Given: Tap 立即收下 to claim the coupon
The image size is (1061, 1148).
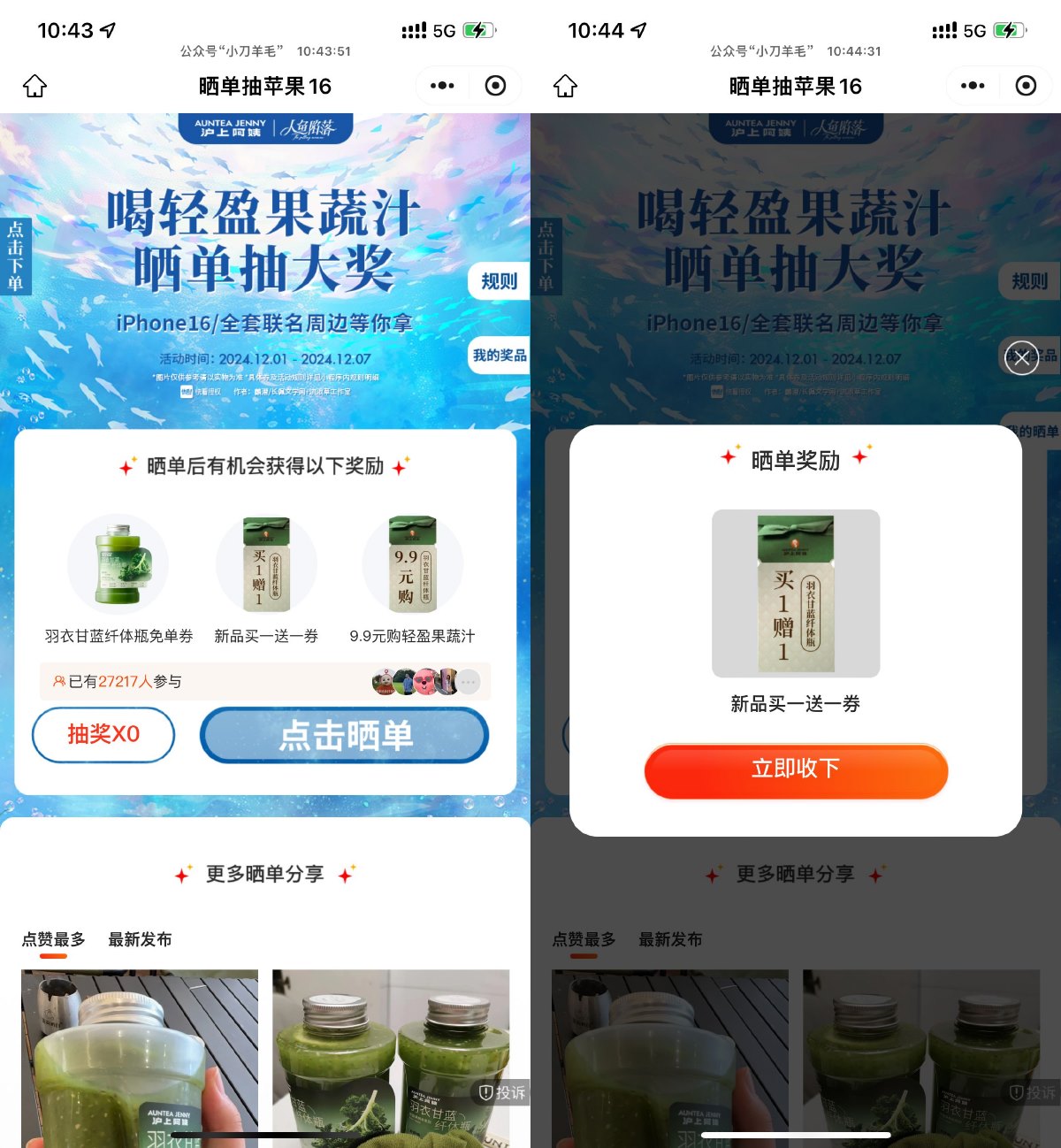Looking at the screenshot, I should click(x=795, y=771).
